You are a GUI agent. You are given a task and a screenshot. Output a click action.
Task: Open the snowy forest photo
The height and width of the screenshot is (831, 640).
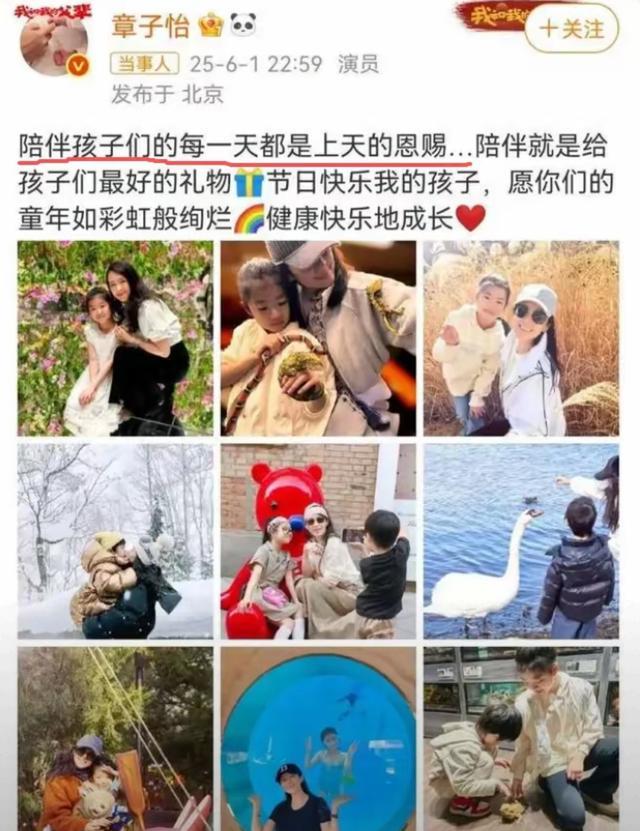coord(115,541)
